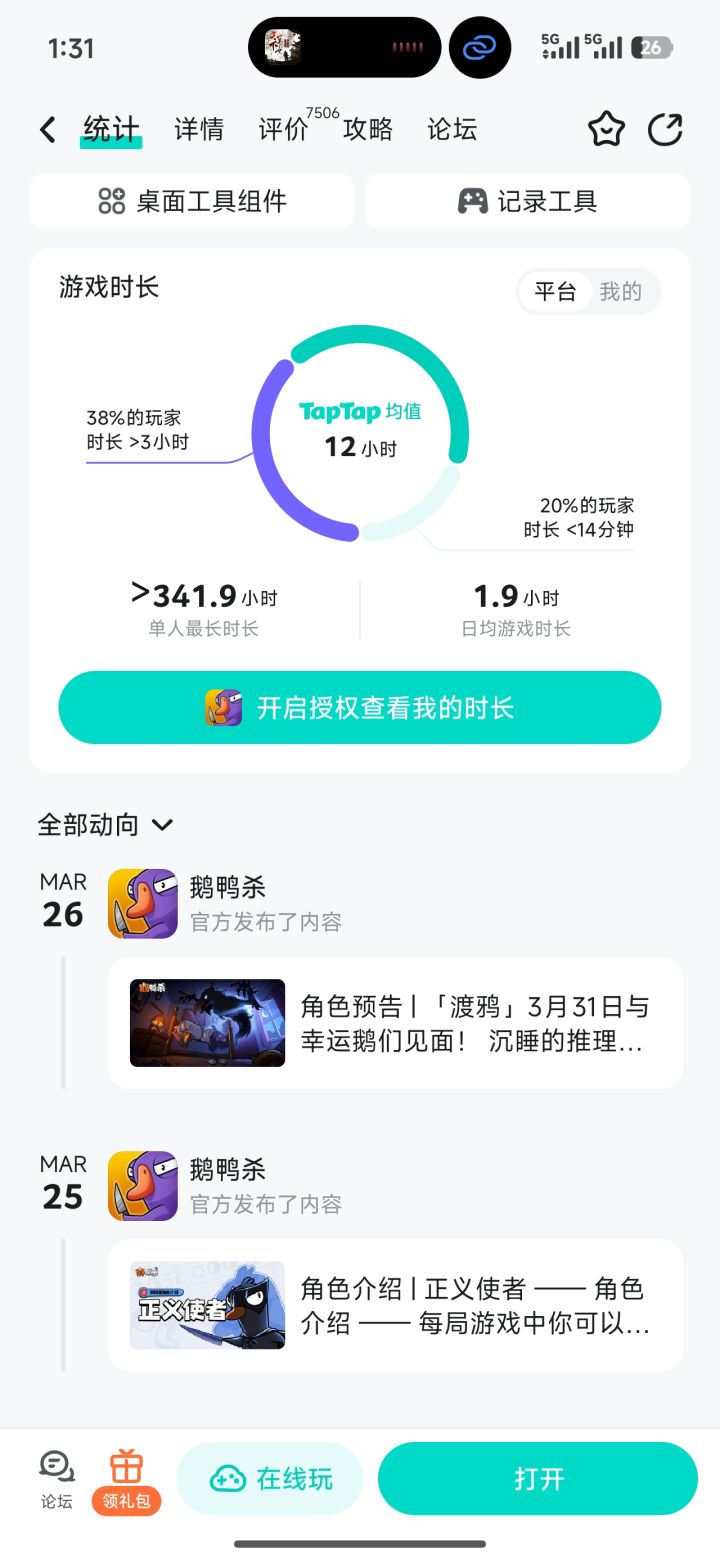Tap the 在线玩 button
The image size is (720, 1559).
pos(268,1478)
